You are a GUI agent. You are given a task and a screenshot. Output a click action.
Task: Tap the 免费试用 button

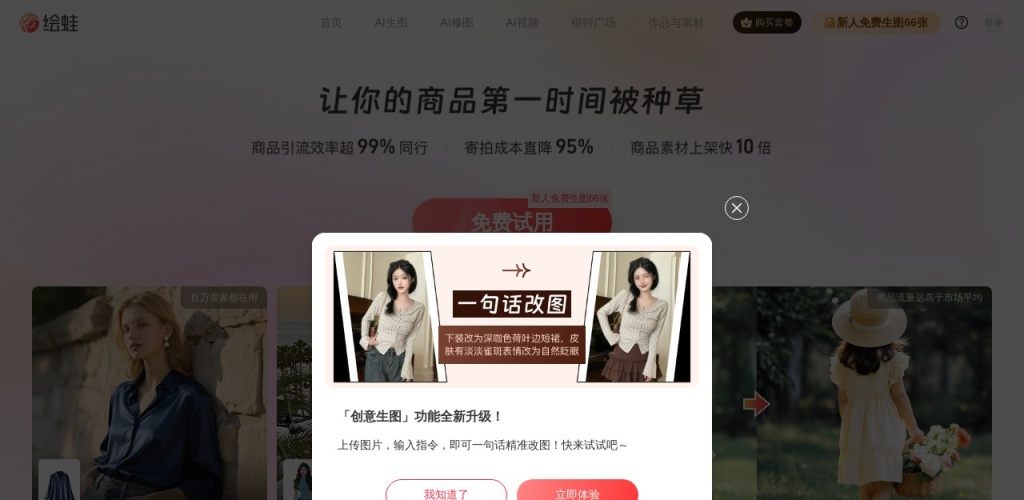(x=511, y=221)
